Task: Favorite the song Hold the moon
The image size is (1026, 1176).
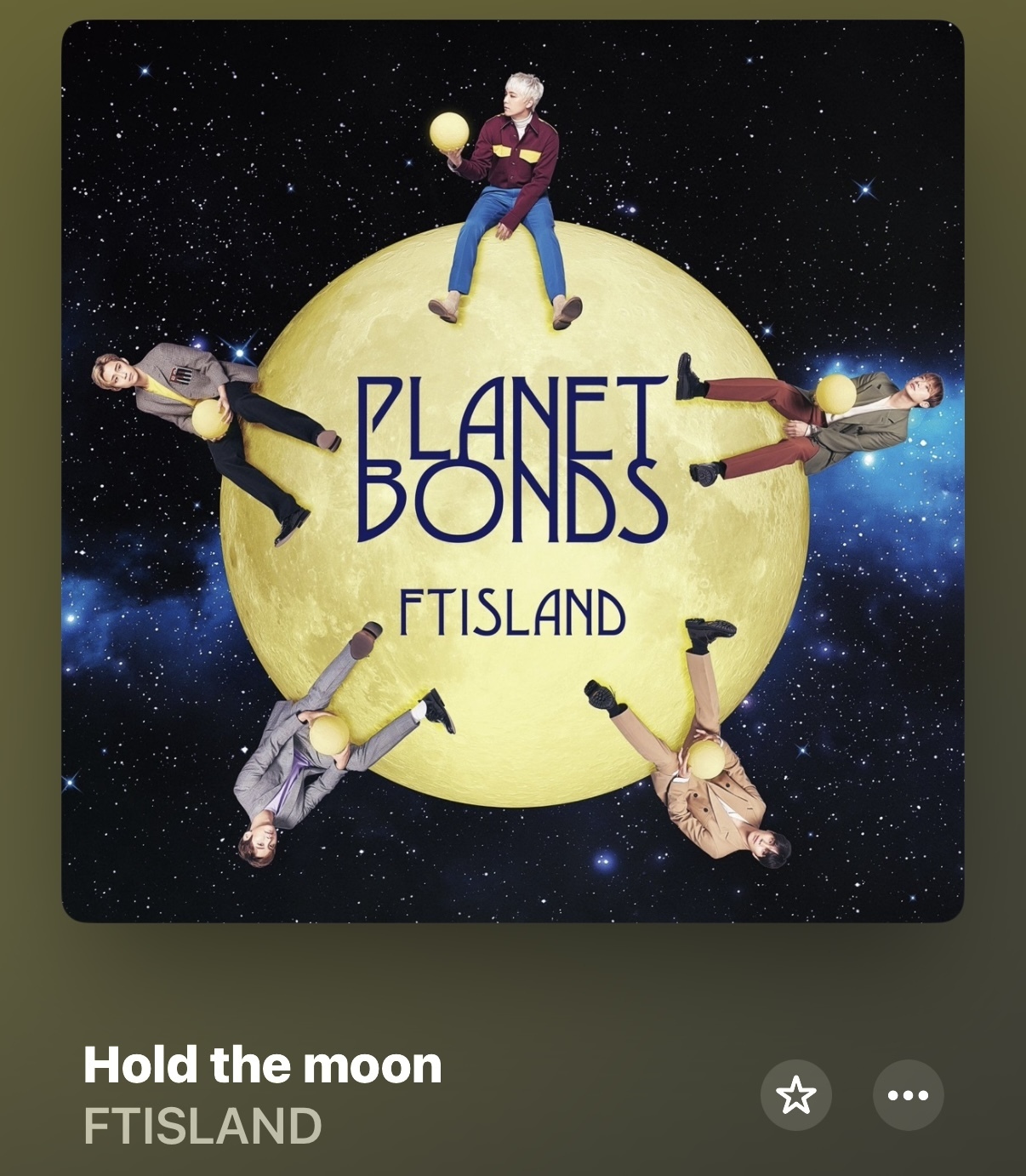Action: click(795, 1095)
